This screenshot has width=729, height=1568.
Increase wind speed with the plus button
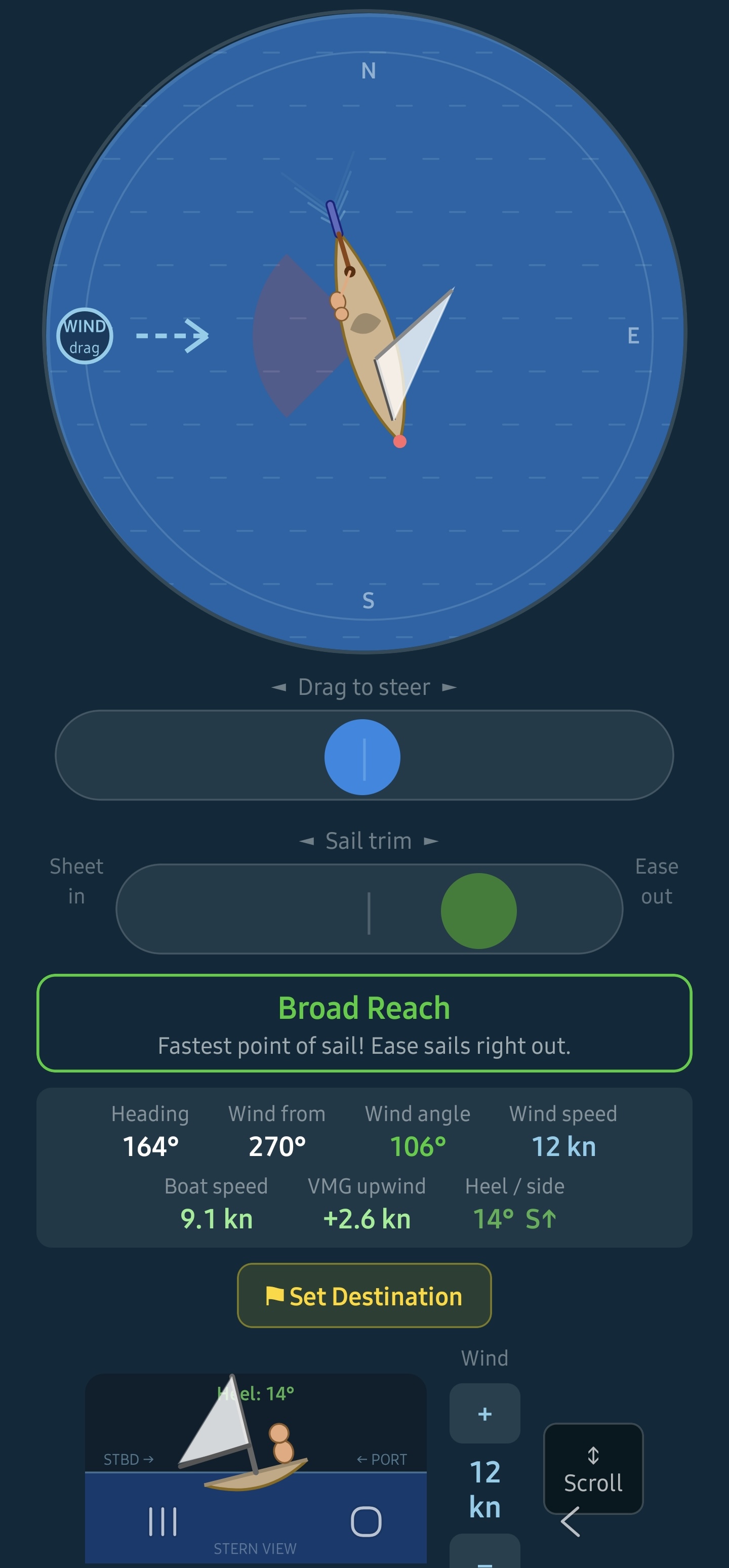tap(485, 1414)
